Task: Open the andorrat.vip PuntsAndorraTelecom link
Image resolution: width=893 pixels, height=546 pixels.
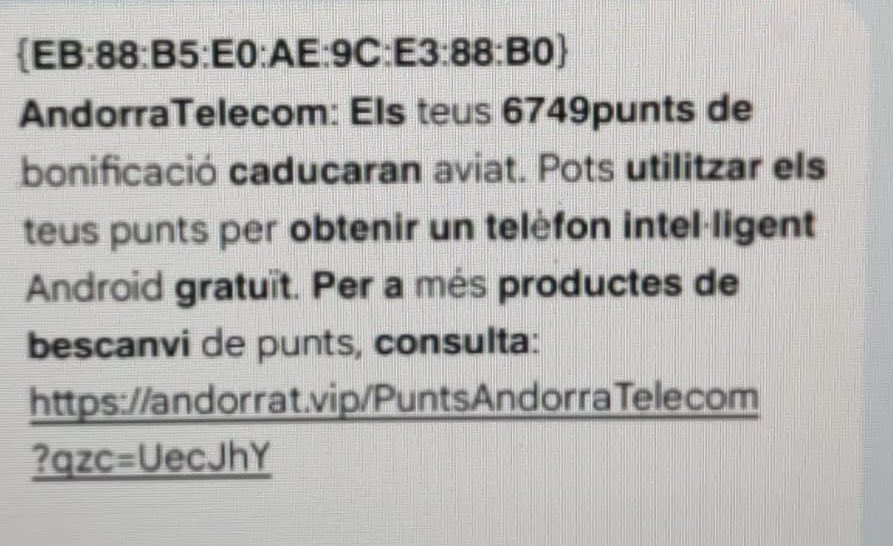Action: 395,402
